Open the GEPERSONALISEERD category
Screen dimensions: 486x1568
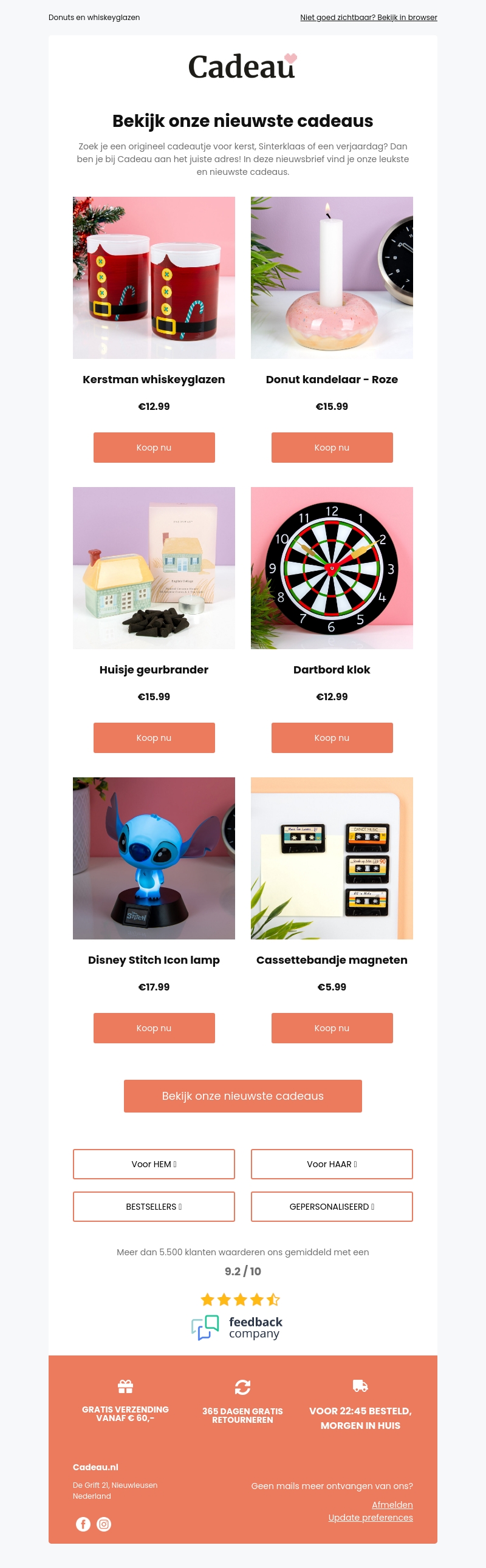(x=331, y=1207)
